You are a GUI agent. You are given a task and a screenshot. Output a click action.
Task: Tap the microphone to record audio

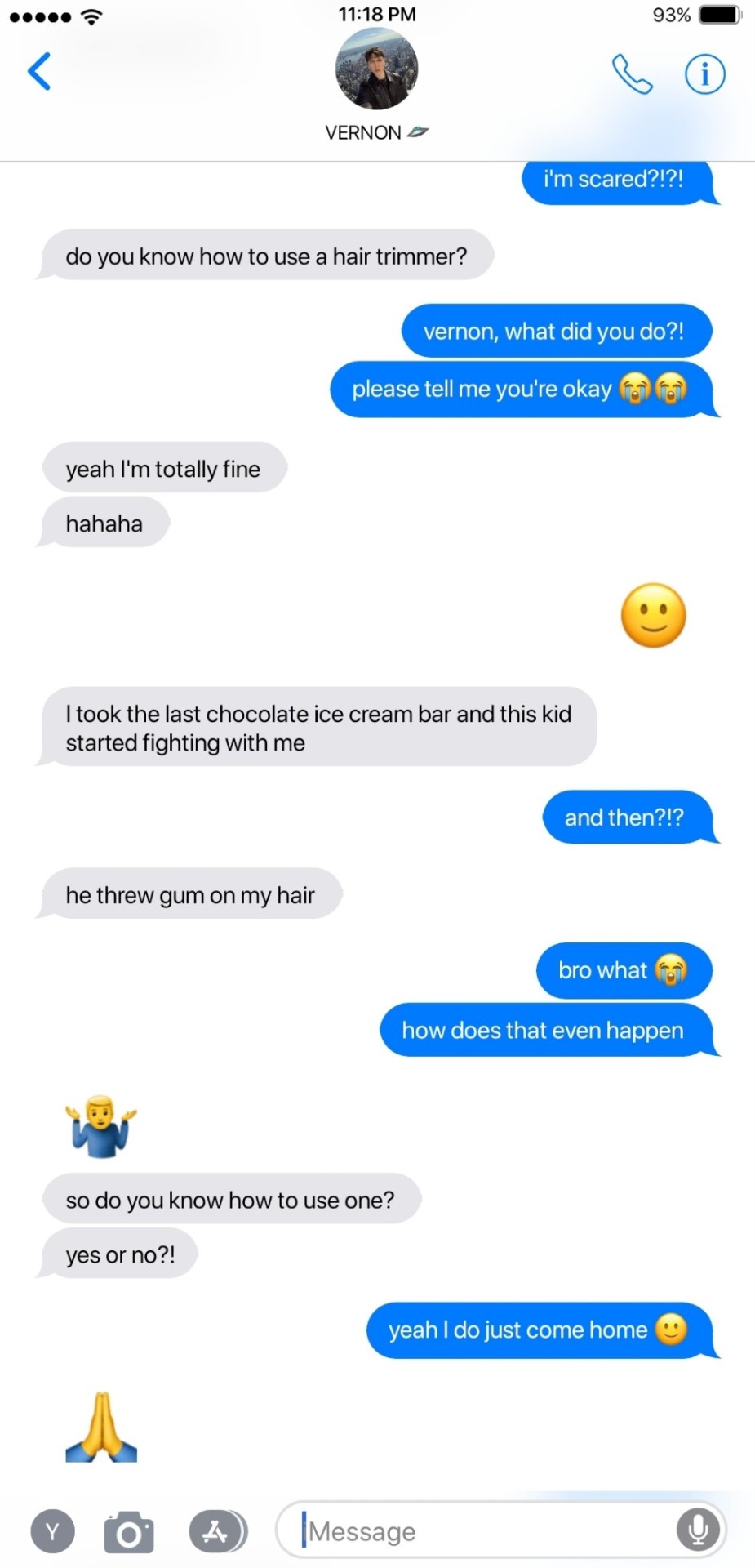(x=698, y=1530)
